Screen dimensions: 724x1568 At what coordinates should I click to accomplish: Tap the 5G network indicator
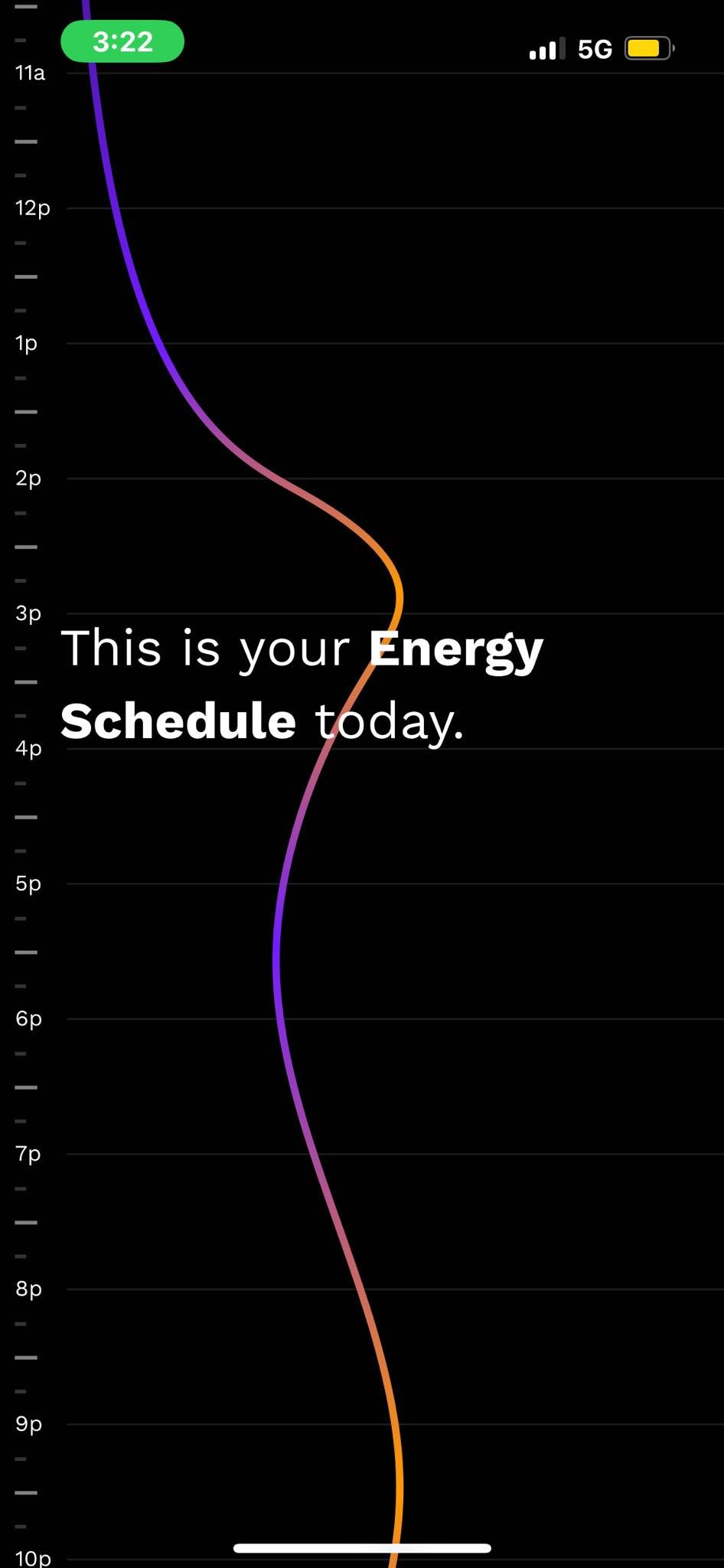[x=595, y=48]
